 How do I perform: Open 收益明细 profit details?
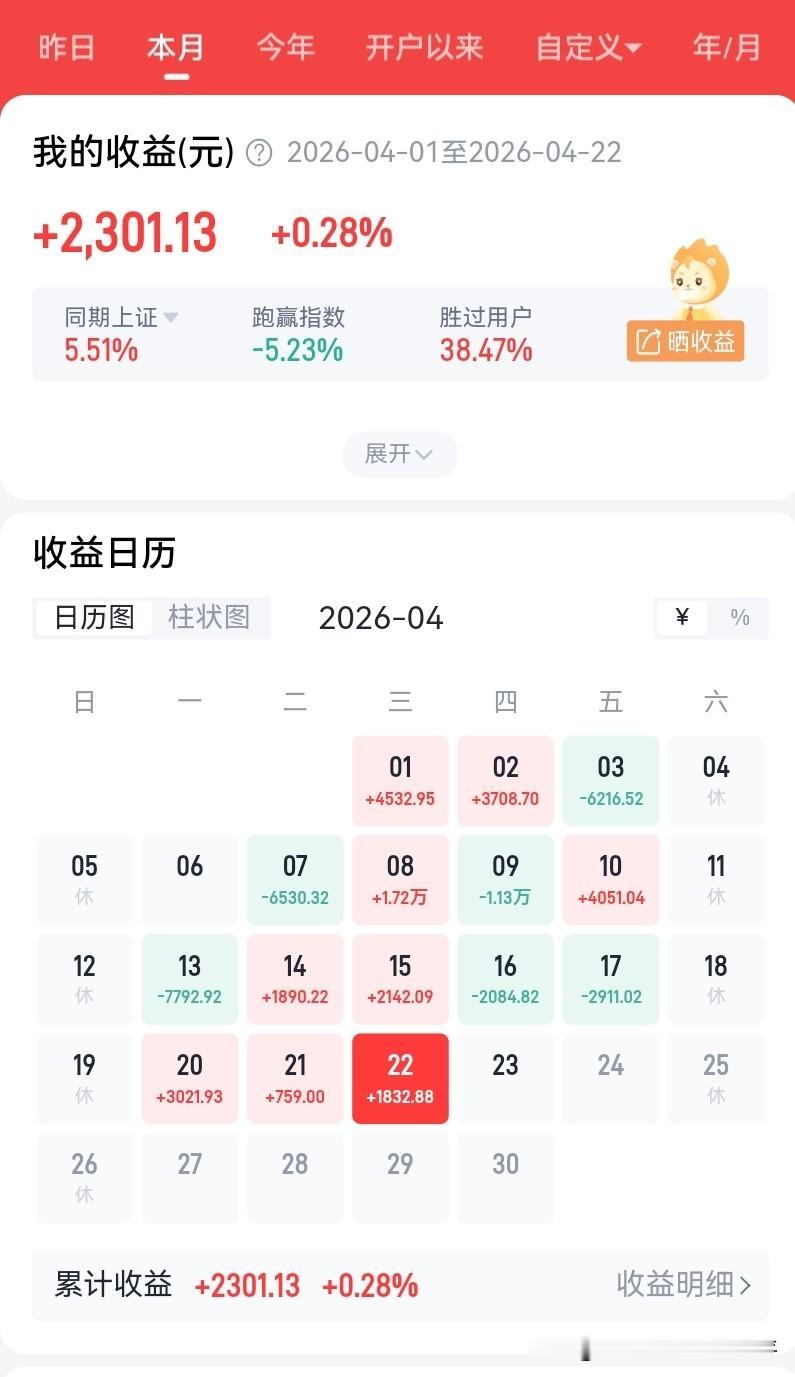coord(675,1285)
